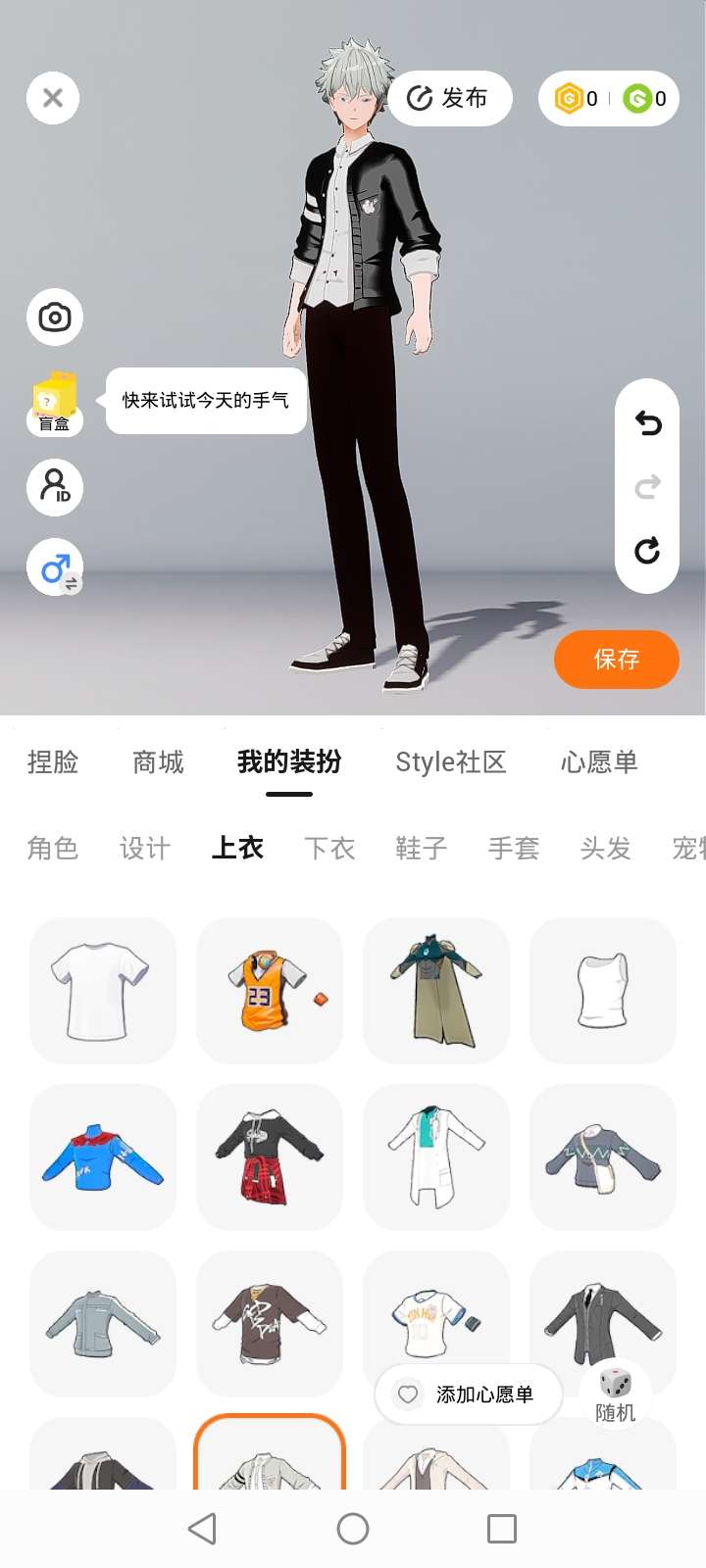This screenshot has width=706, height=1568.
Task: Pick a random outfit with 随机
Action: pos(615,1395)
